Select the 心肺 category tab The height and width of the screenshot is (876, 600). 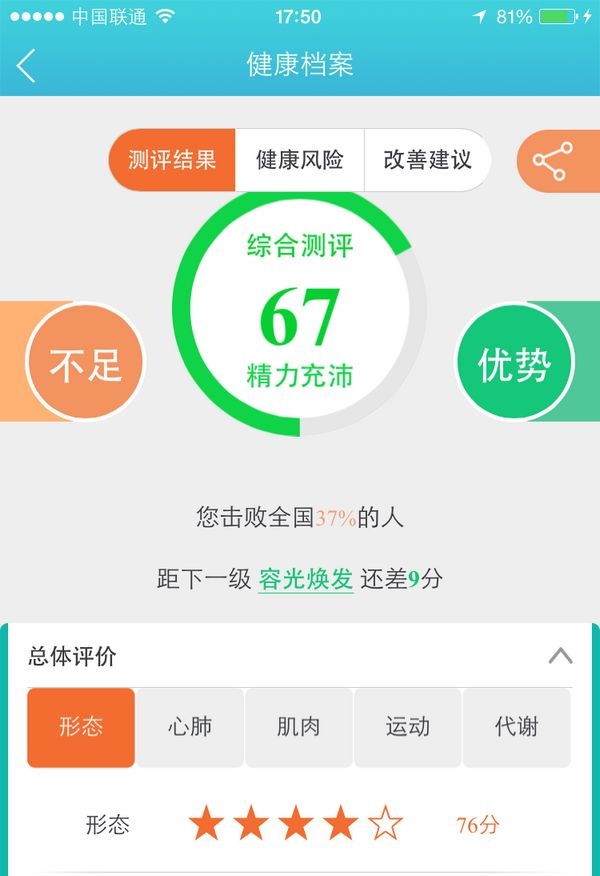(190, 727)
